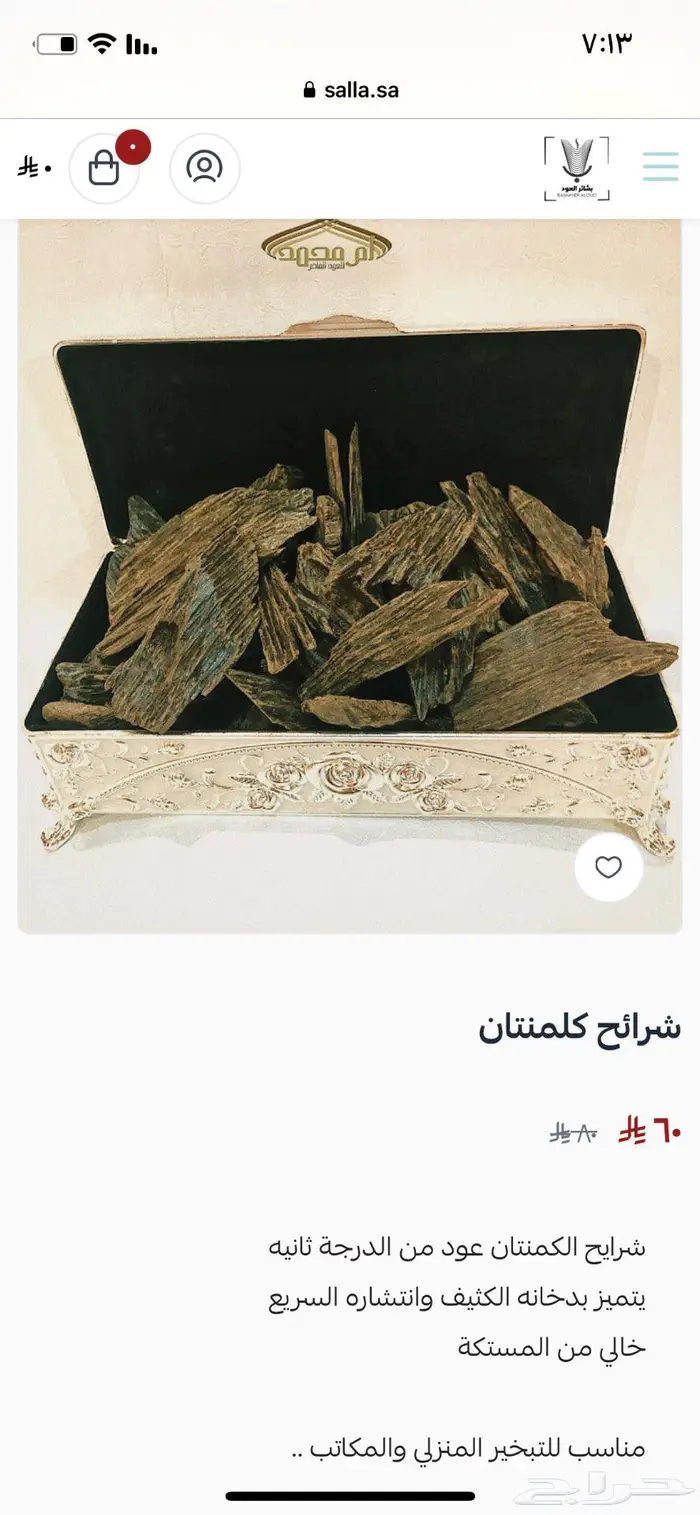Add the product to favorites with the heart
Screen dimensions: 700x1515
(x=608, y=868)
